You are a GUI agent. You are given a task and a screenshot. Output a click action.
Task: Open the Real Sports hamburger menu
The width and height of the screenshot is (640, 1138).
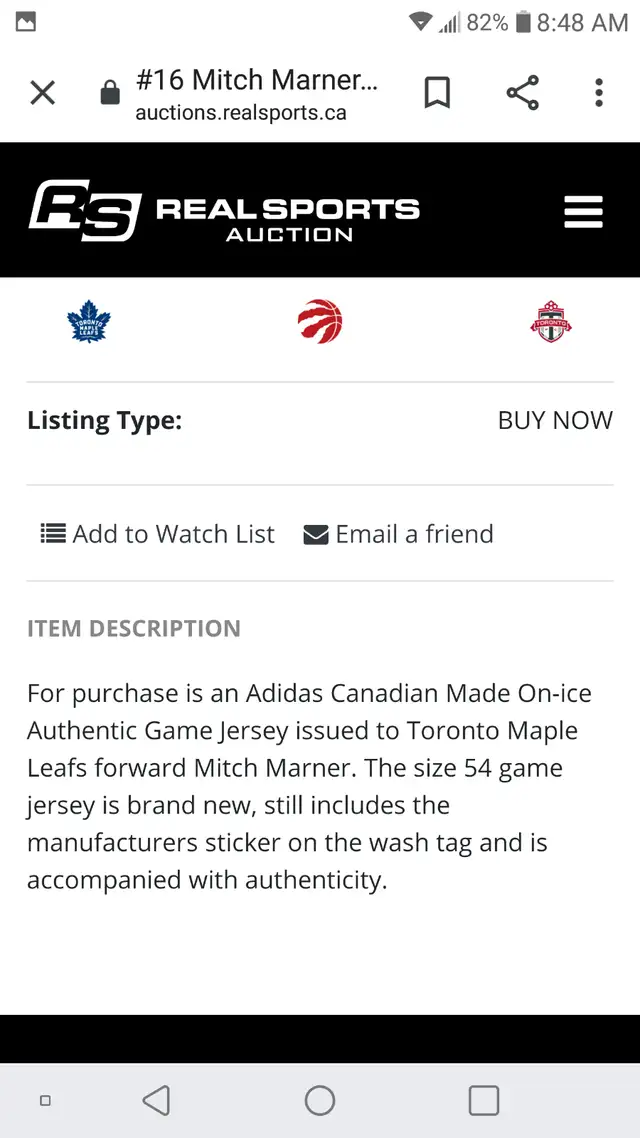coord(583,212)
